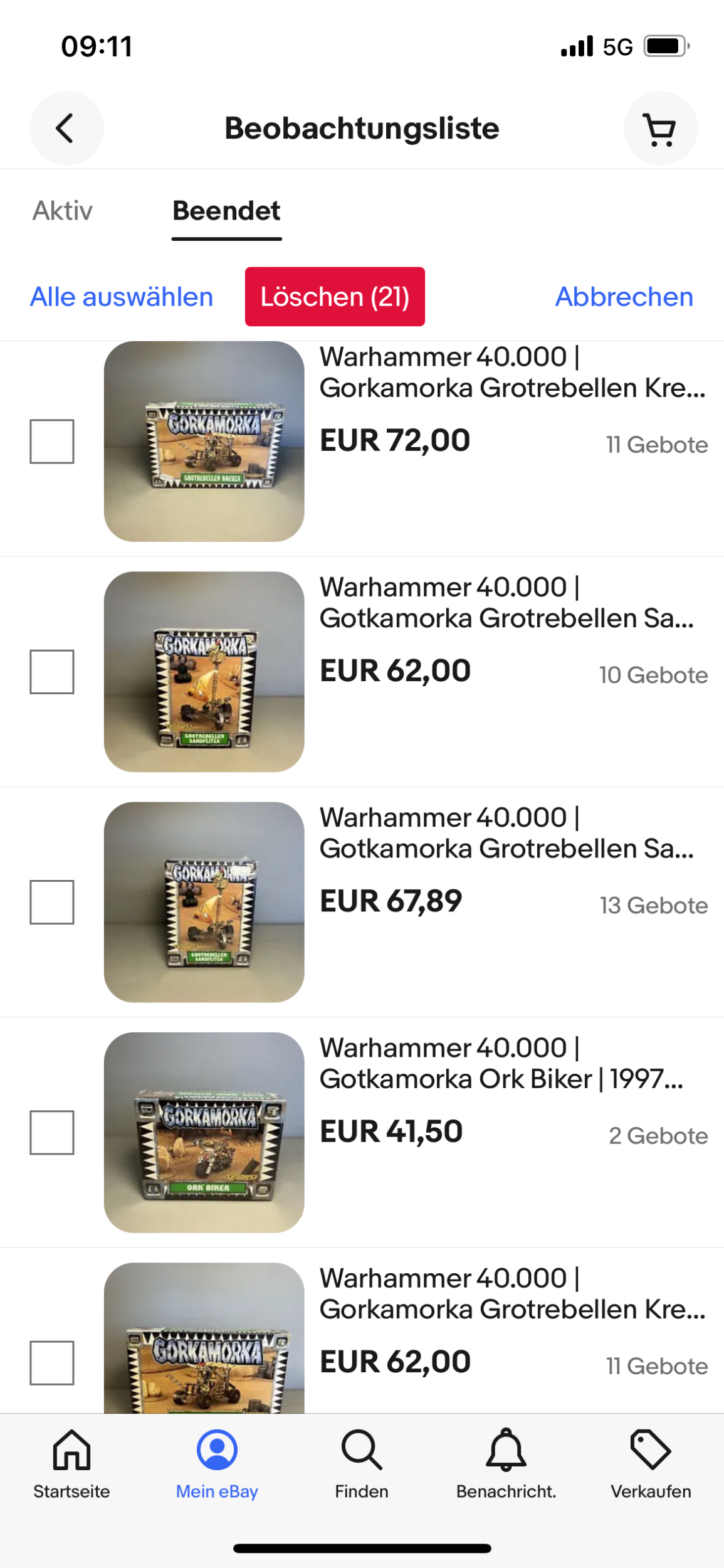The width and height of the screenshot is (724, 1568).
Task: Tap the red Löschen (21) button
Action: [335, 297]
